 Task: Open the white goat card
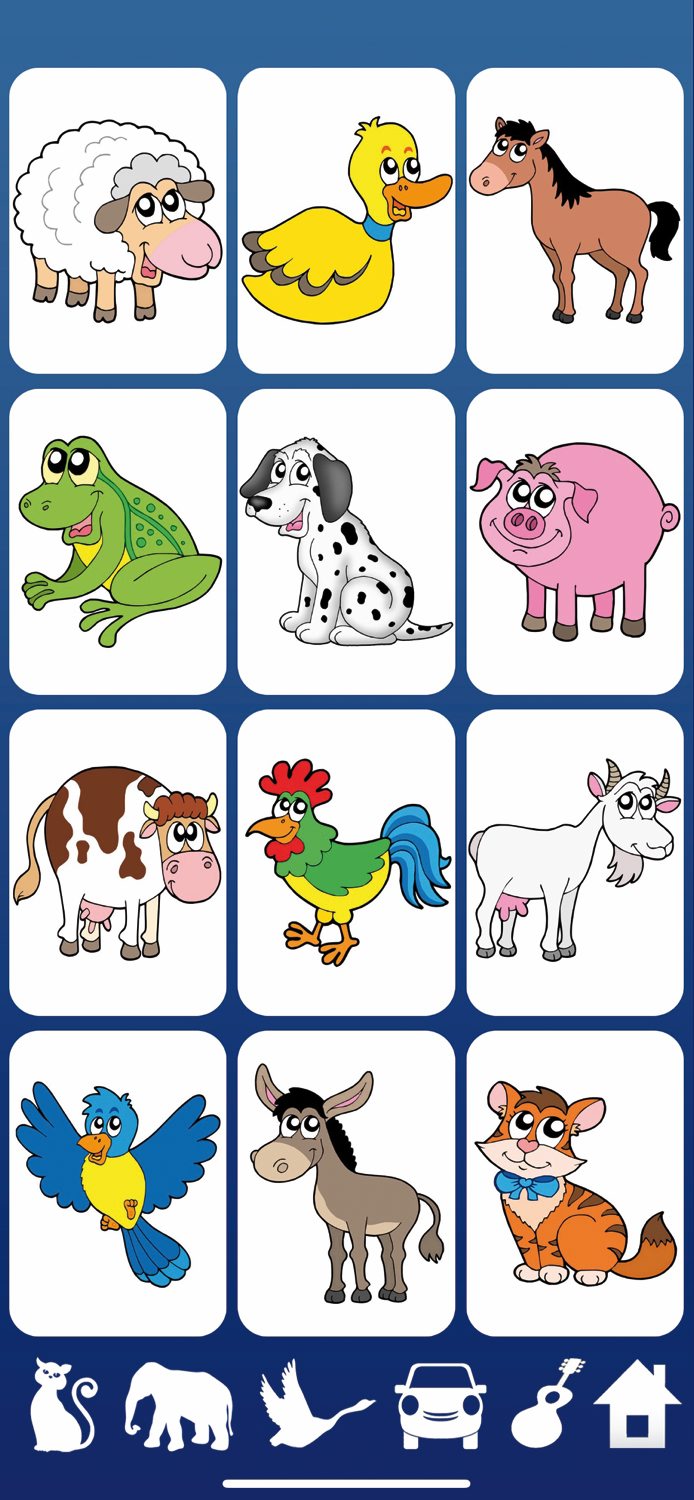point(575,863)
